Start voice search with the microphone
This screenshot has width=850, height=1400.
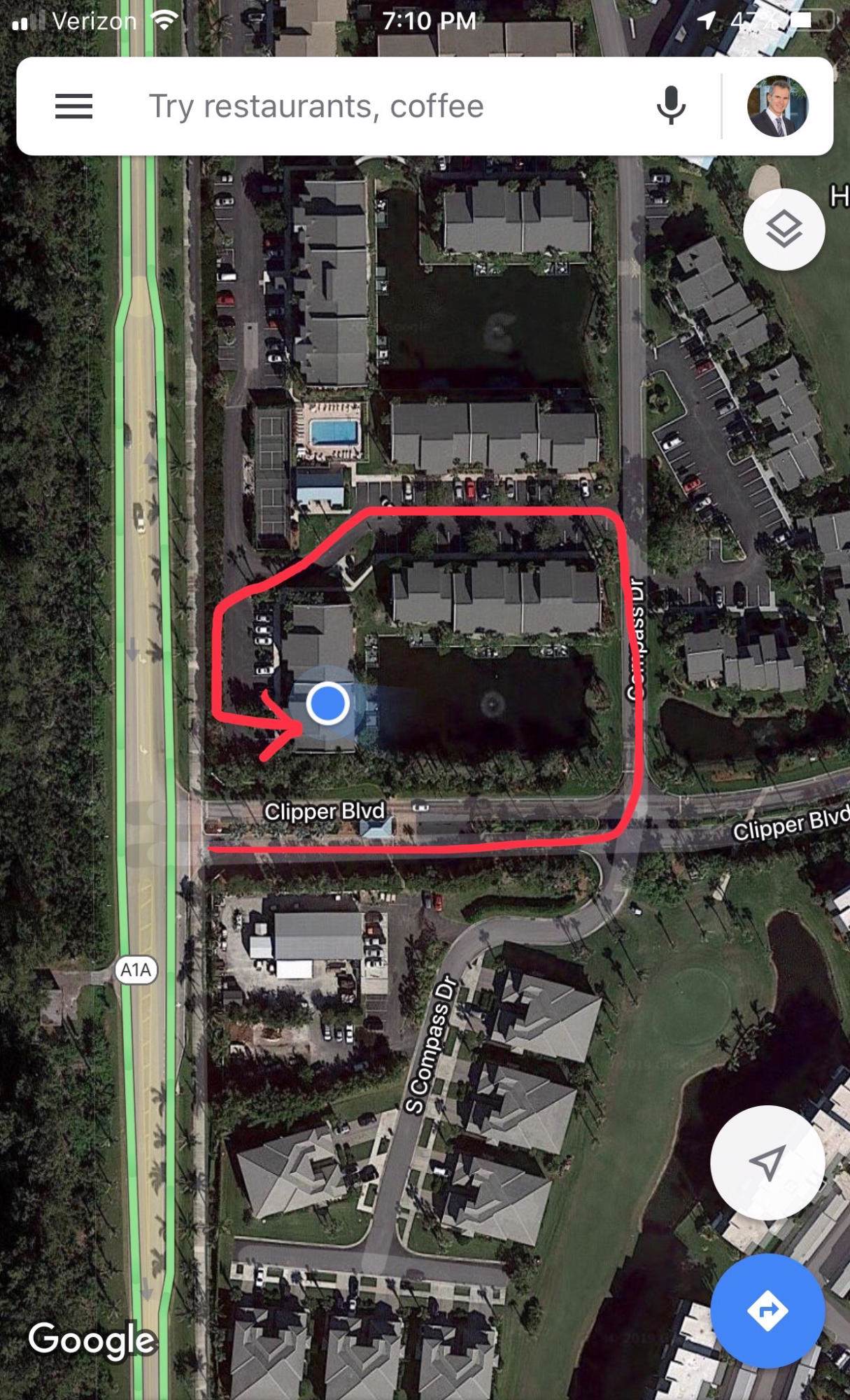[670, 106]
